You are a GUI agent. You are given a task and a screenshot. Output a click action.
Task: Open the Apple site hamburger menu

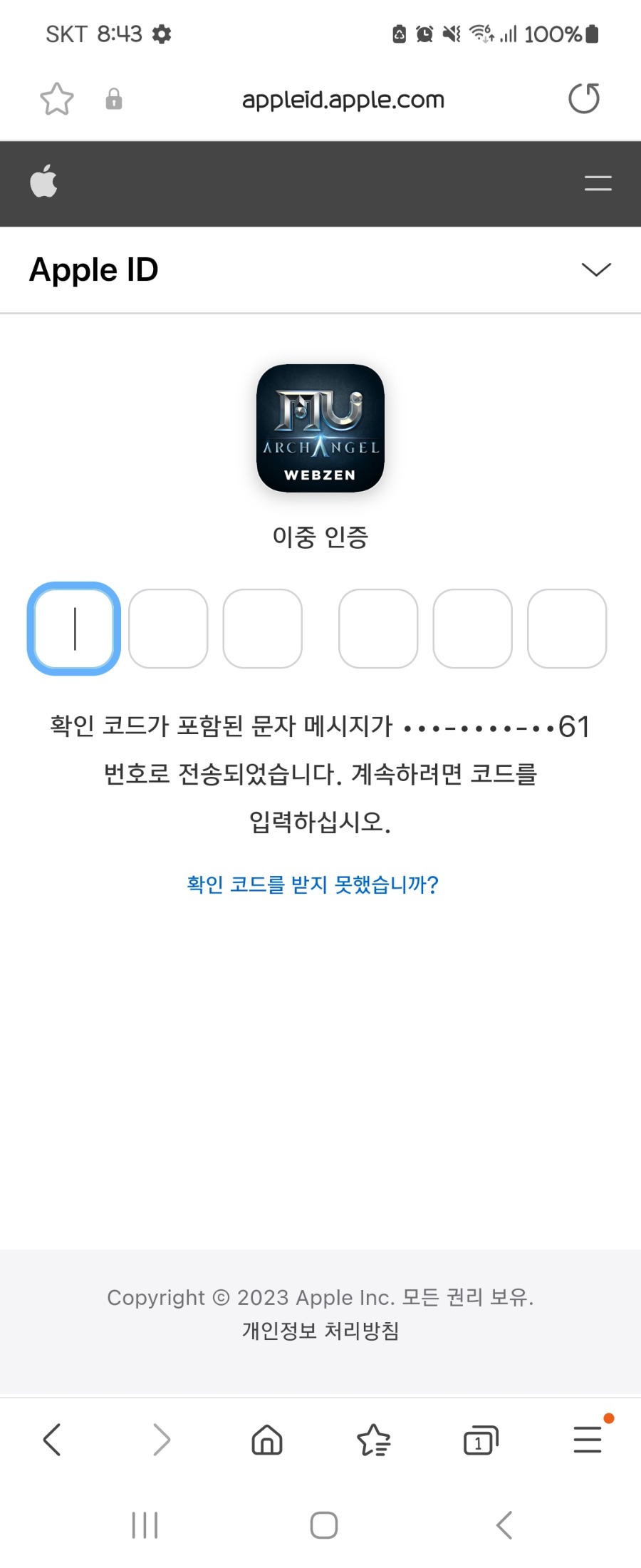(x=598, y=183)
